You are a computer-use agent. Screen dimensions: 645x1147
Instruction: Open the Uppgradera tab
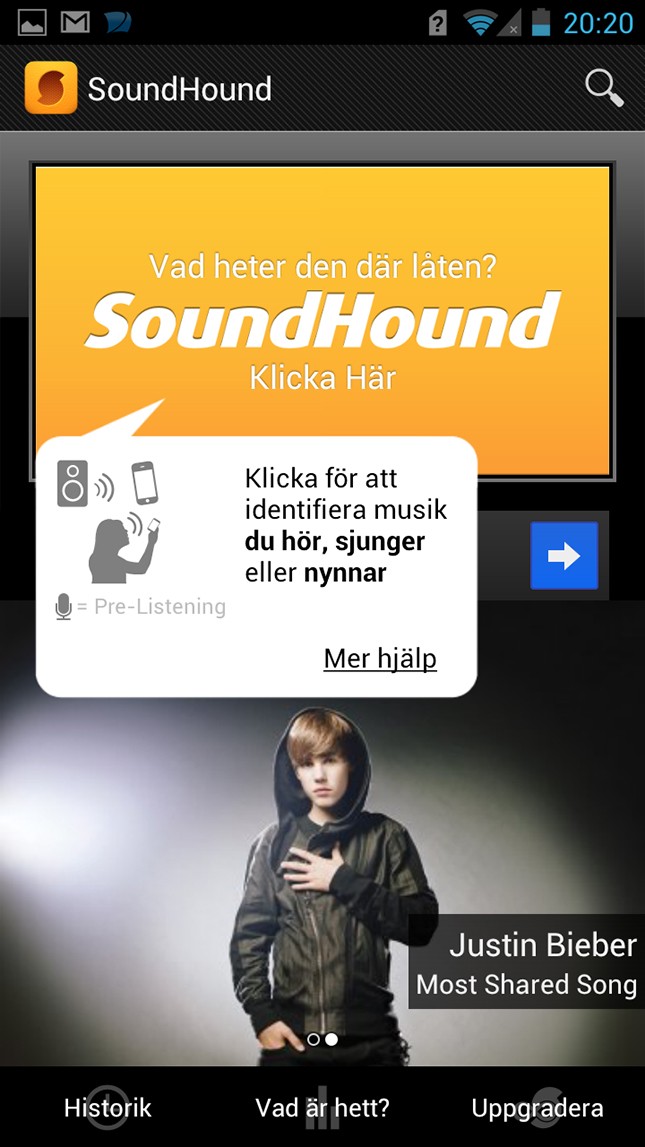click(537, 1107)
